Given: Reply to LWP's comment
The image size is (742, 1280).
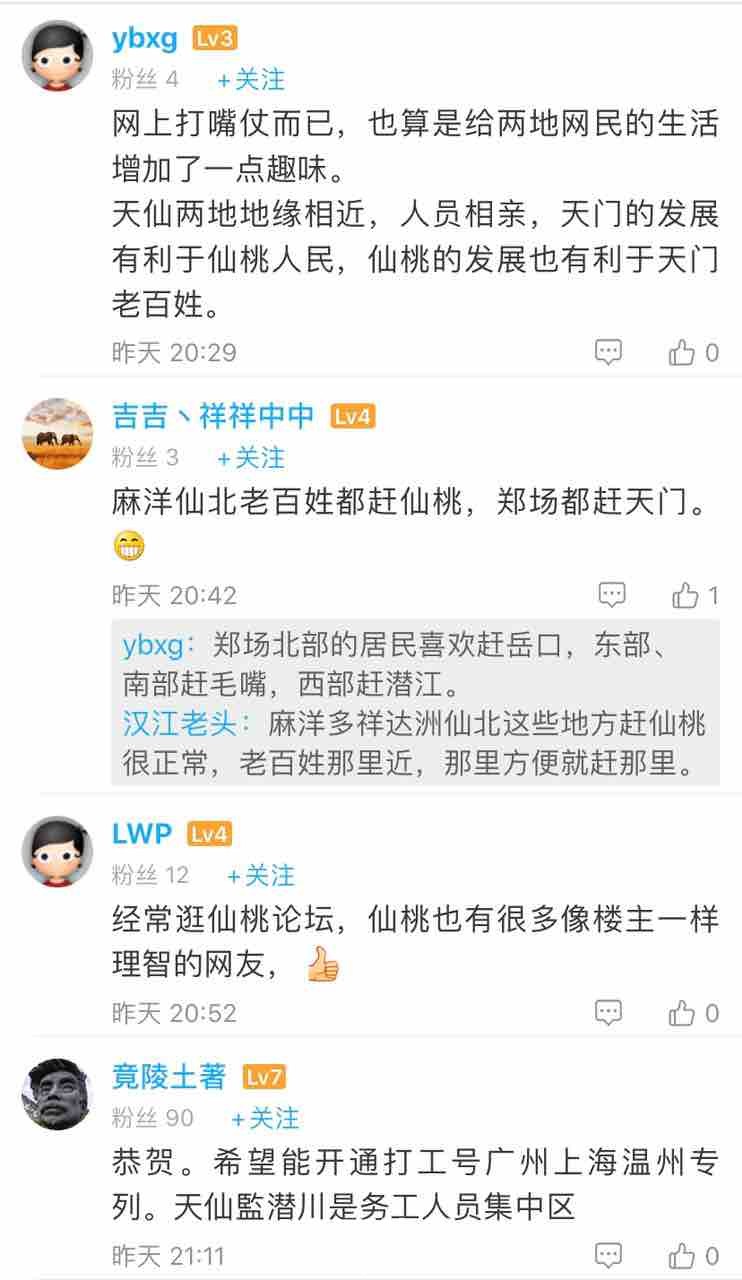Looking at the screenshot, I should tap(609, 1013).
